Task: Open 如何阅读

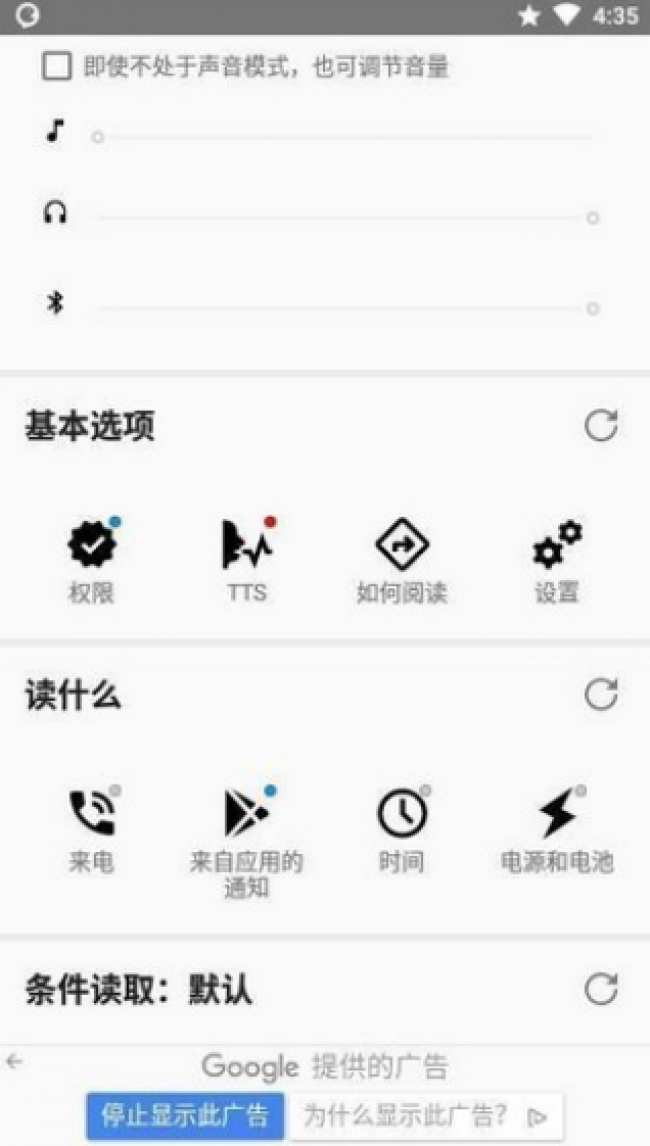Action: pyautogui.click(x=401, y=561)
